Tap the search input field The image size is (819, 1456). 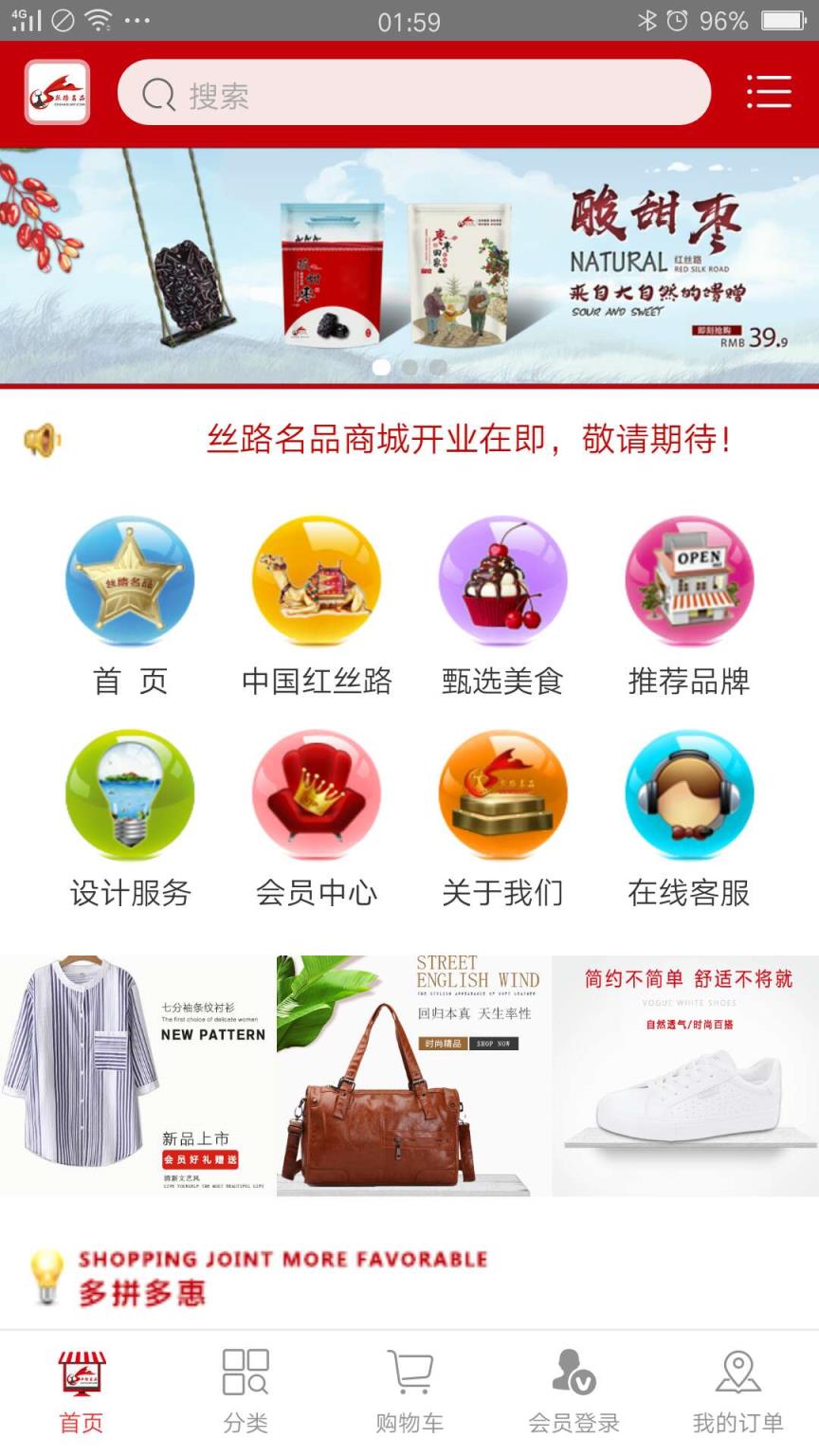coord(414,92)
